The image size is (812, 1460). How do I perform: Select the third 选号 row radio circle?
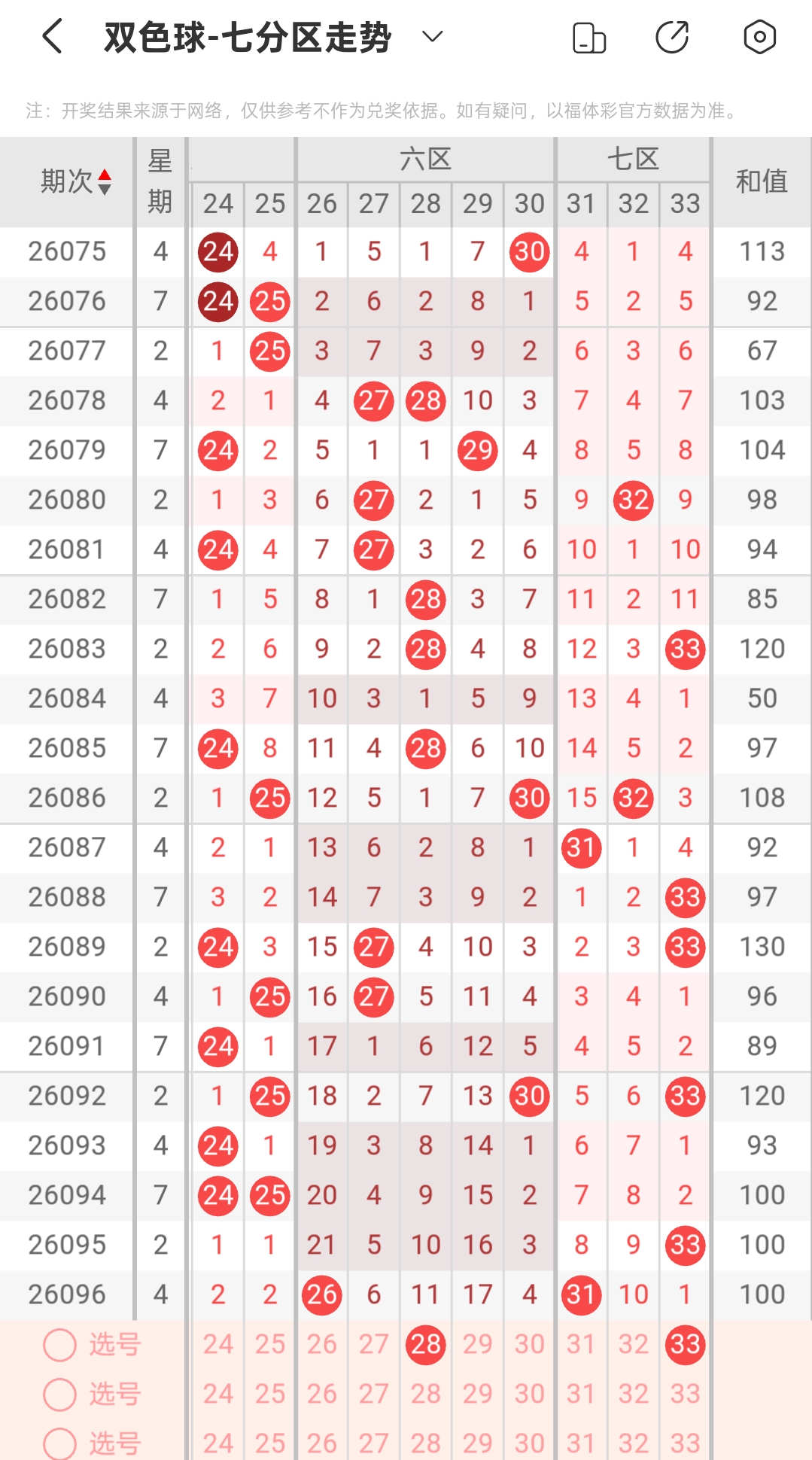[59, 1443]
